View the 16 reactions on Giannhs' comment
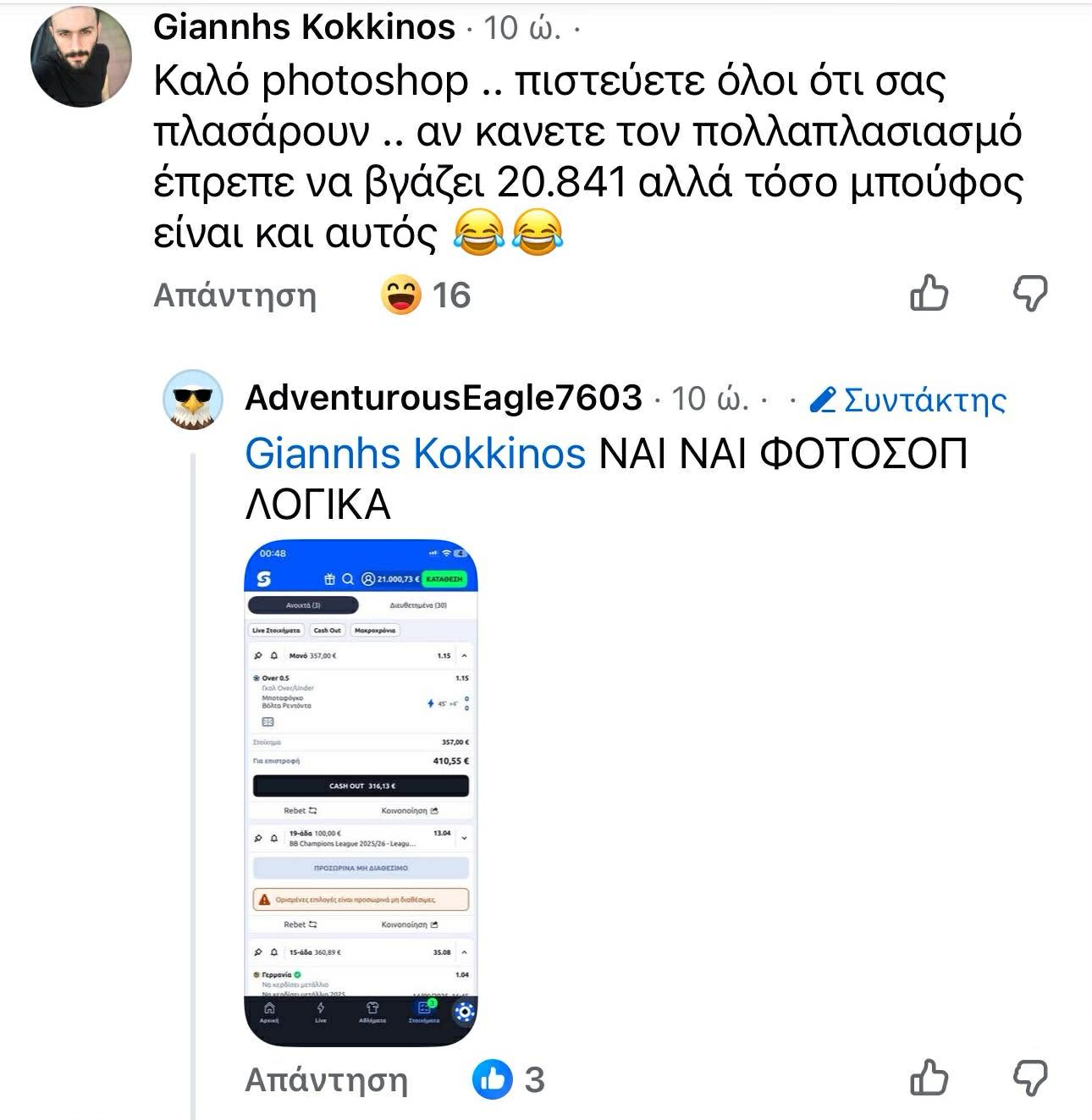This screenshot has height=1120, width=1092. coord(426,295)
